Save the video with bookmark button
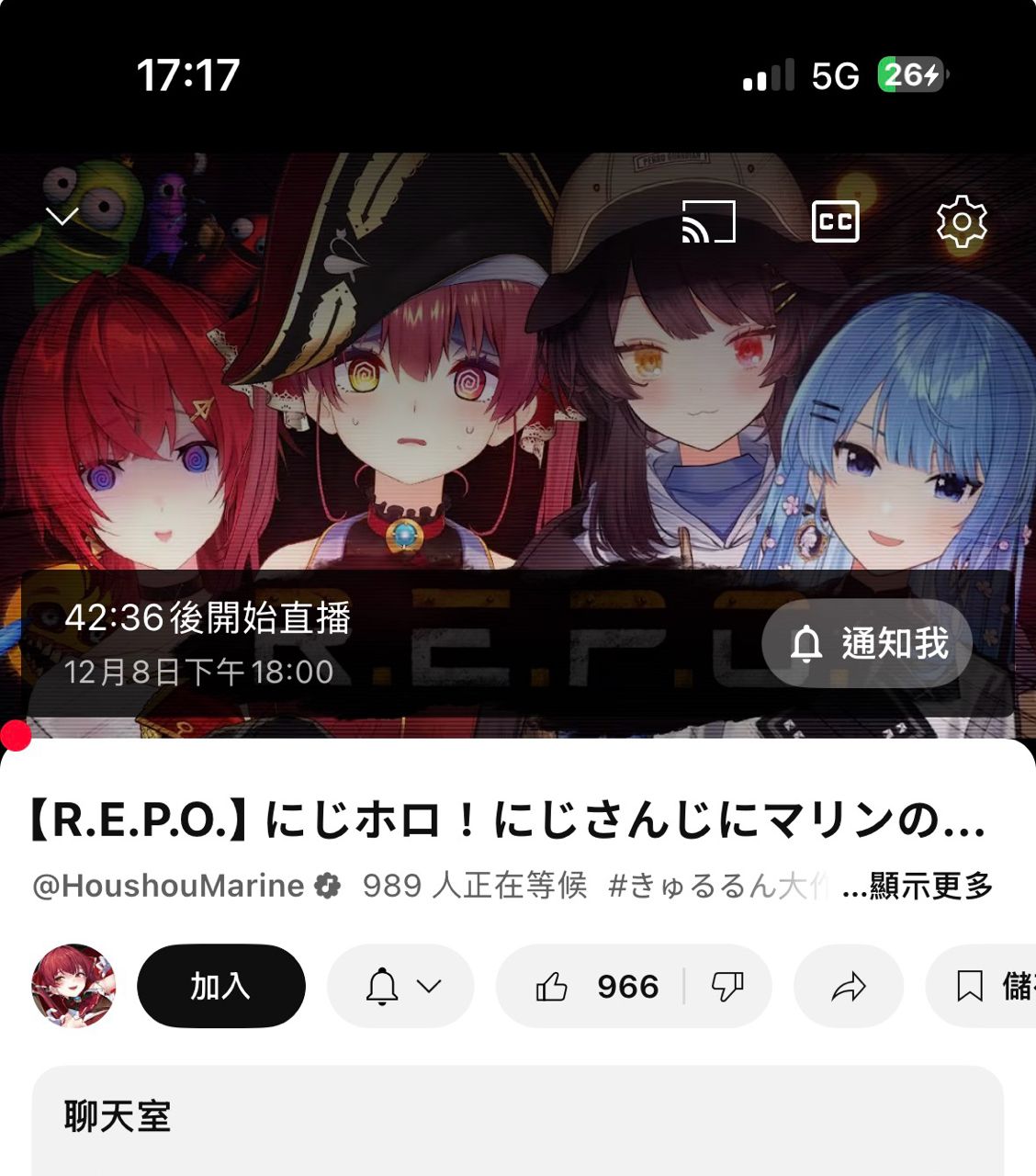This screenshot has width=1036, height=1176. coord(983,986)
